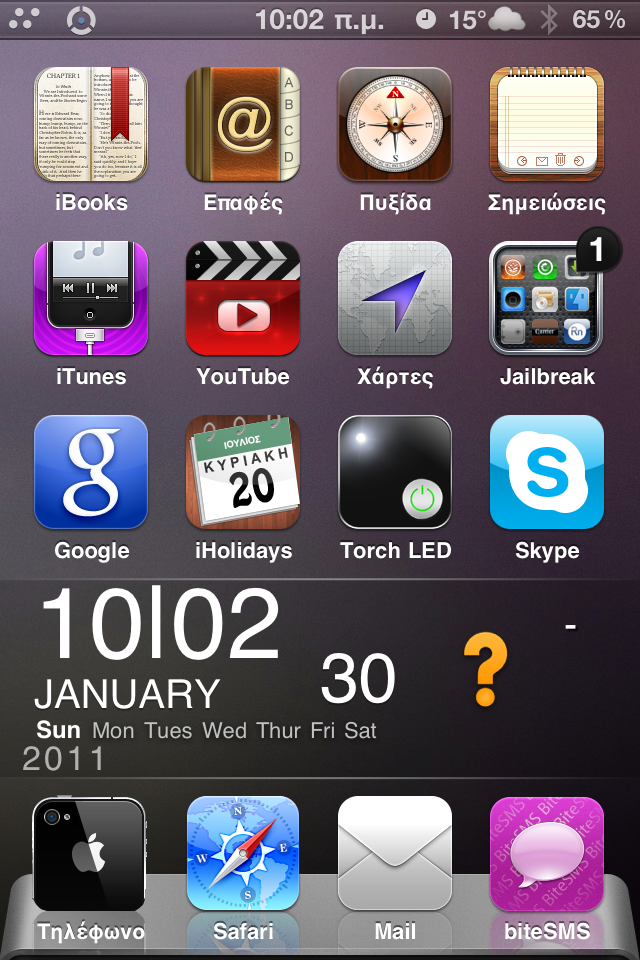Viewport: 640px width, 960px height.
Task: Open Επαφές contacts app
Action: click(243, 124)
